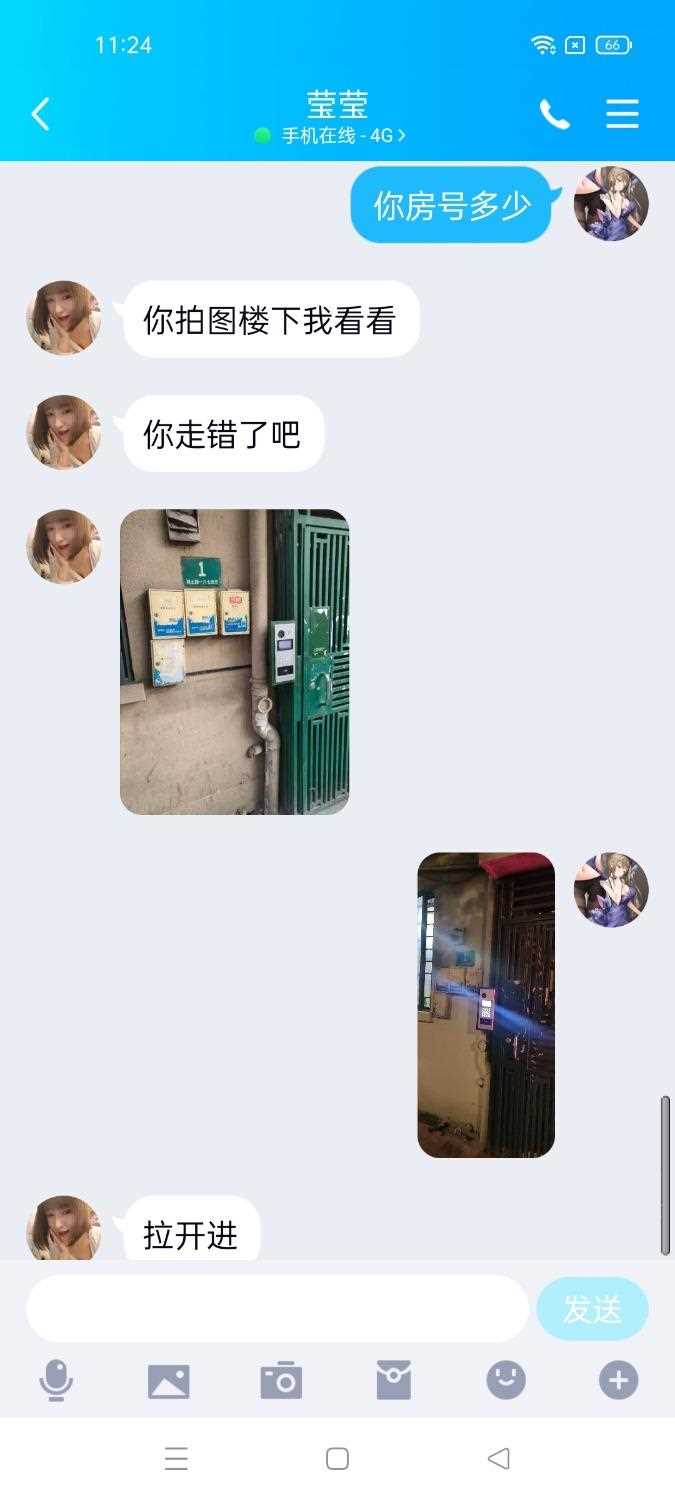Expand more options with the plus icon
The image size is (675, 1500).
[x=618, y=1380]
